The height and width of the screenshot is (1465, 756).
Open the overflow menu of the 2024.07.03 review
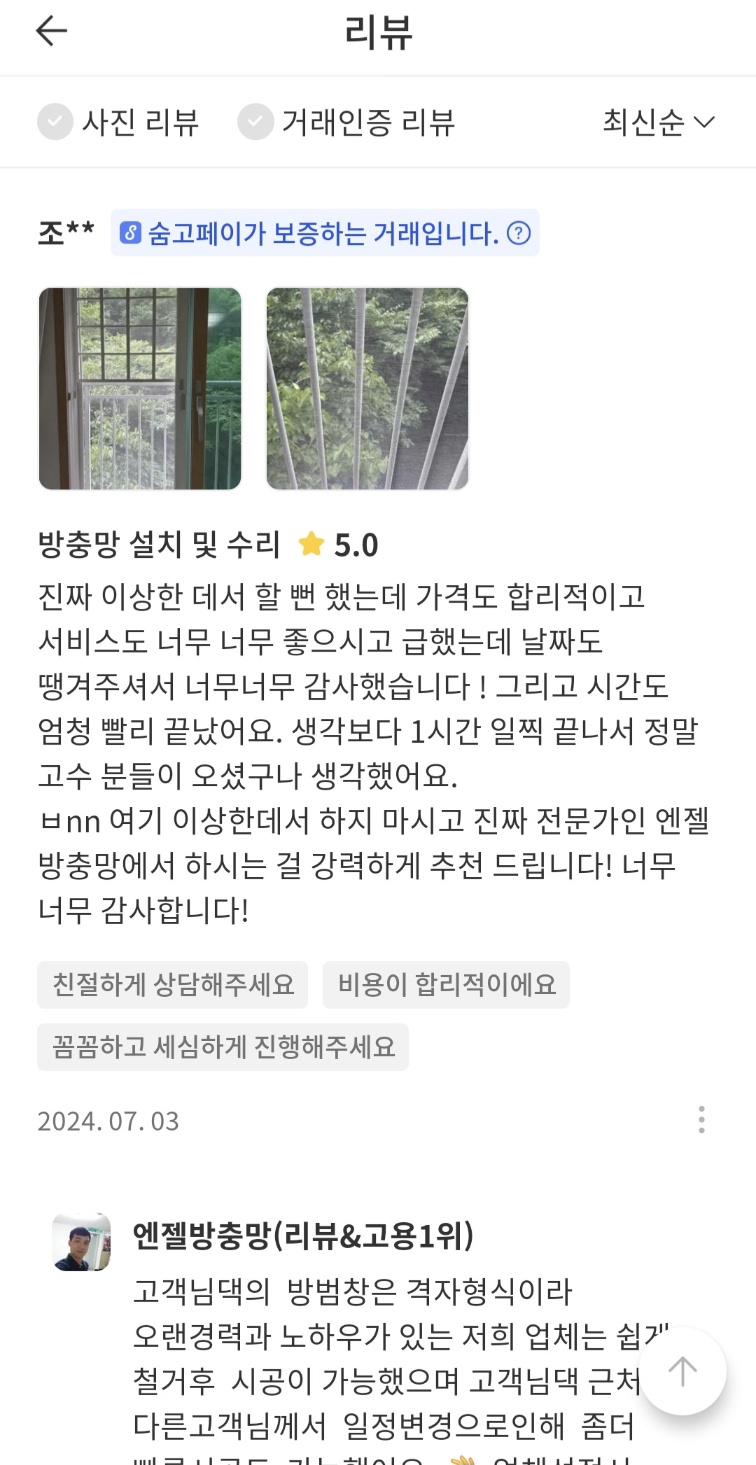[x=702, y=1120]
